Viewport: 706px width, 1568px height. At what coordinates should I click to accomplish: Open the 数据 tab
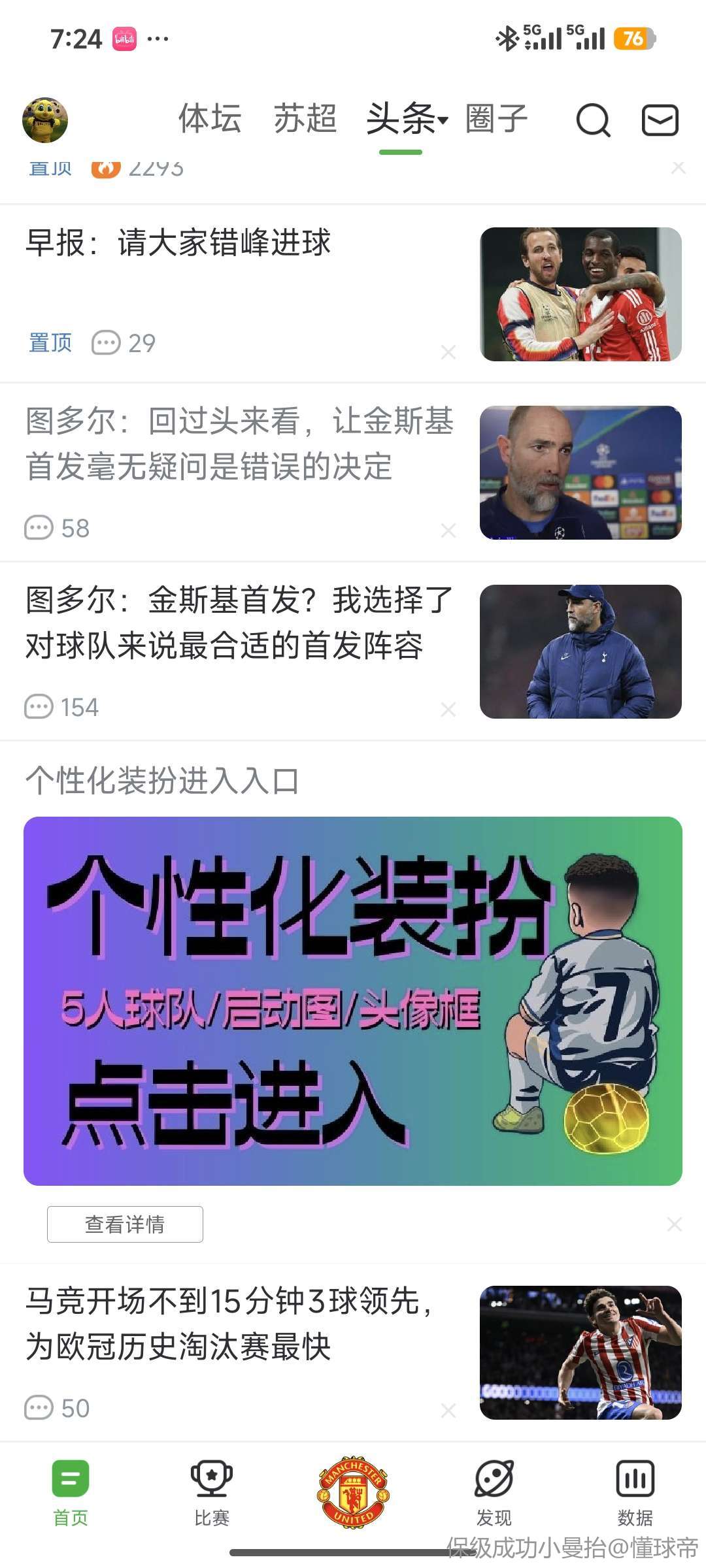click(635, 1492)
